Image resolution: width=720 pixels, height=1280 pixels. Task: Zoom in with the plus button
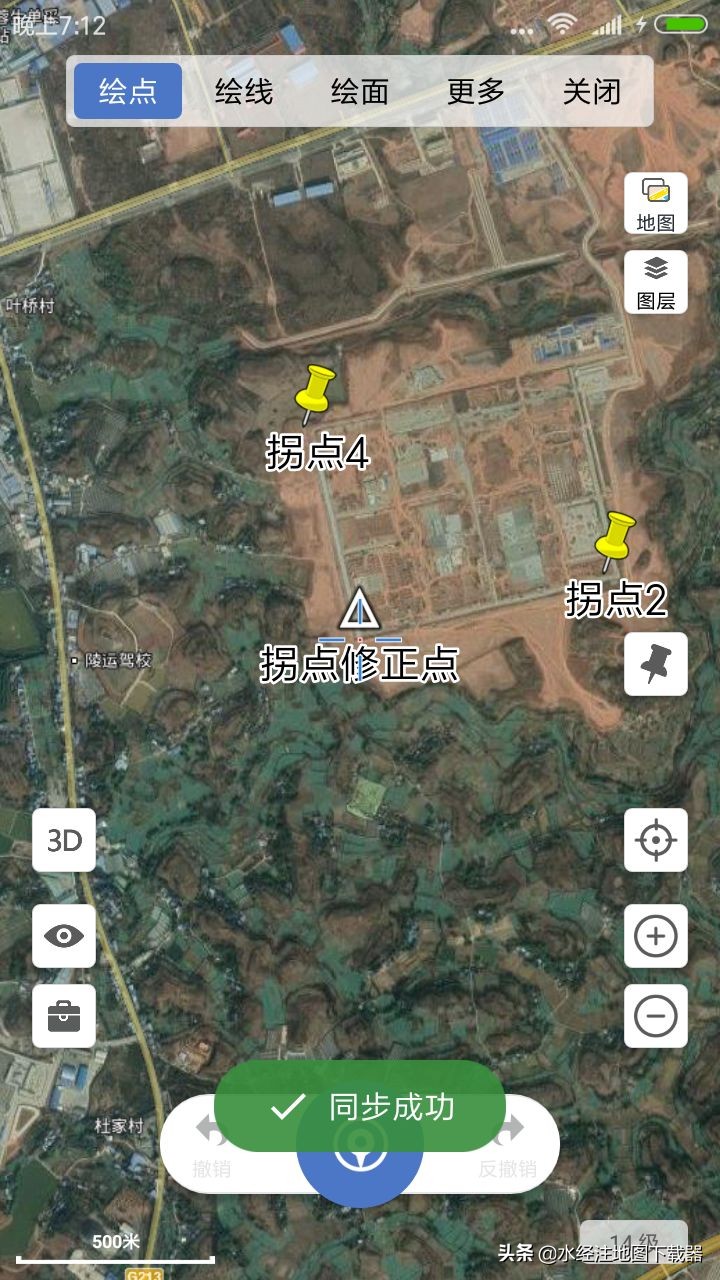click(656, 936)
